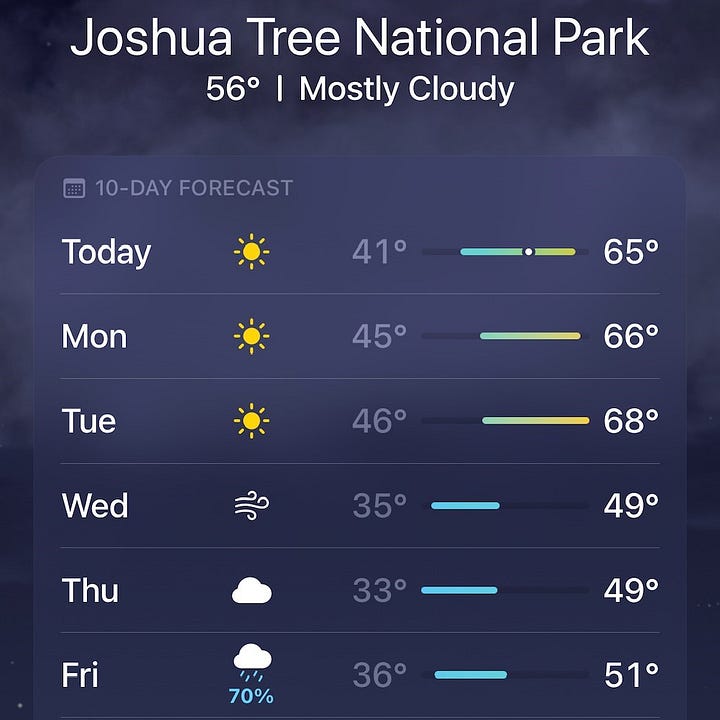Screen dimensions: 720x720
Task: Open Monday's forecast row
Action: pyautogui.click(x=360, y=336)
